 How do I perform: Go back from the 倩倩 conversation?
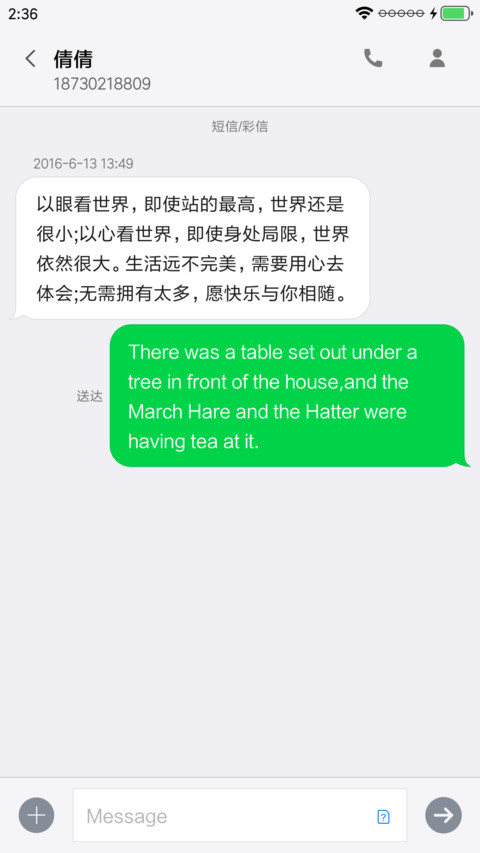click(x=30, y=59)
